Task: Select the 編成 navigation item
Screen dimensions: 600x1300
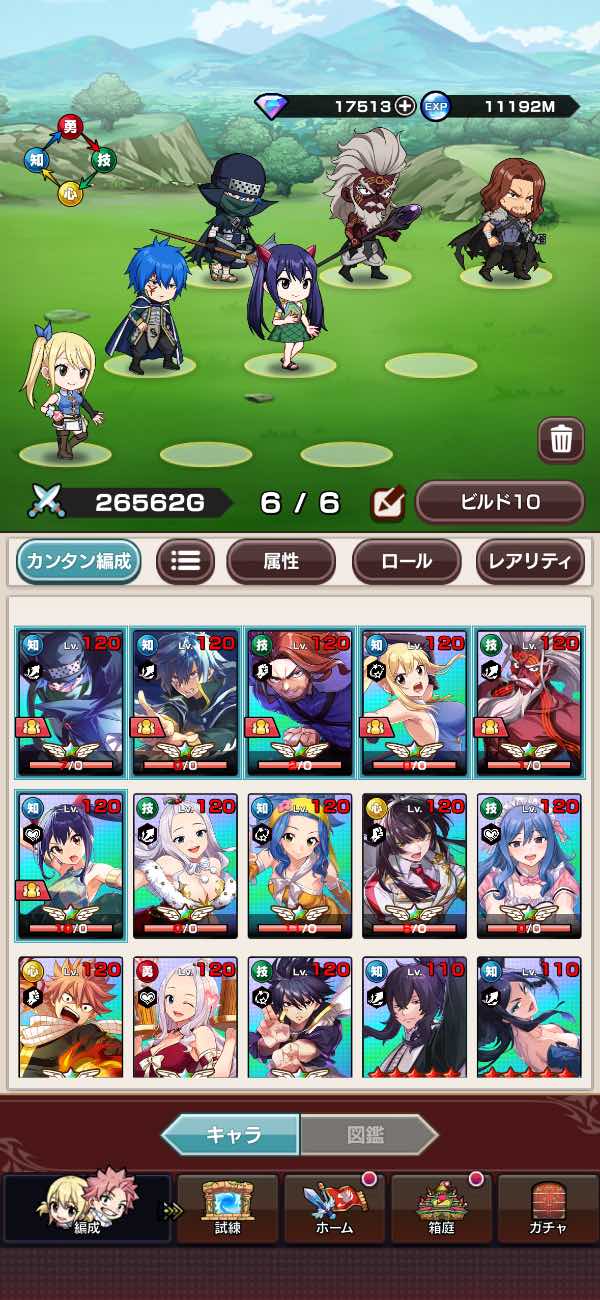Action: tap(86, 1207)
